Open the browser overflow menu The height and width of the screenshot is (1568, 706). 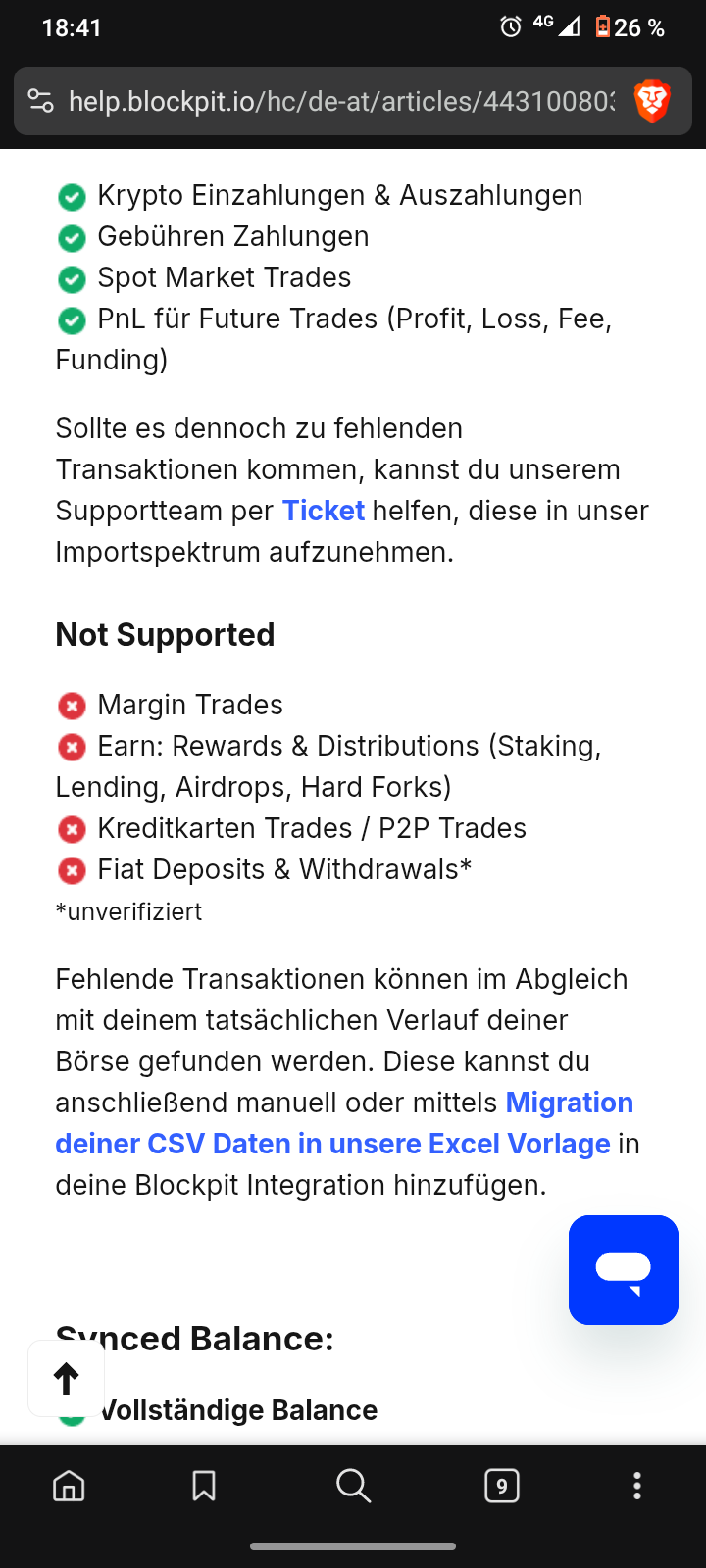click(x=637, y=1486)
